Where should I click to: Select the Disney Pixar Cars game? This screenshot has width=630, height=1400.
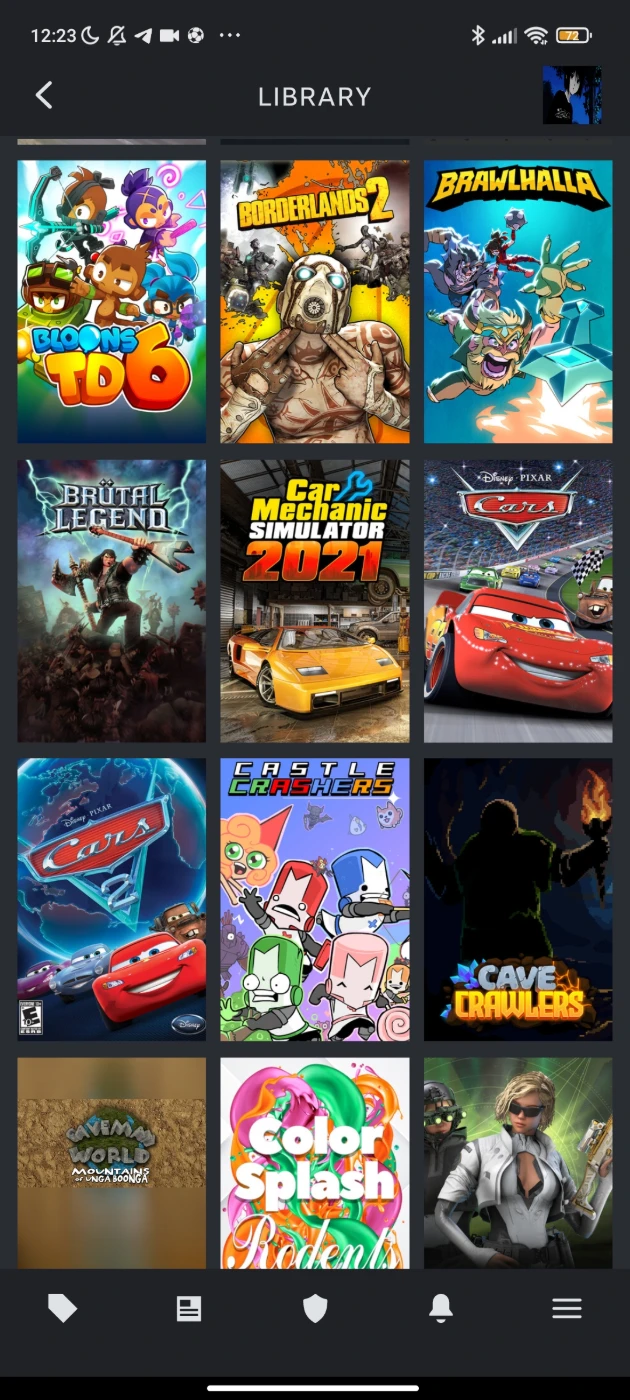[x=518, y=600]
